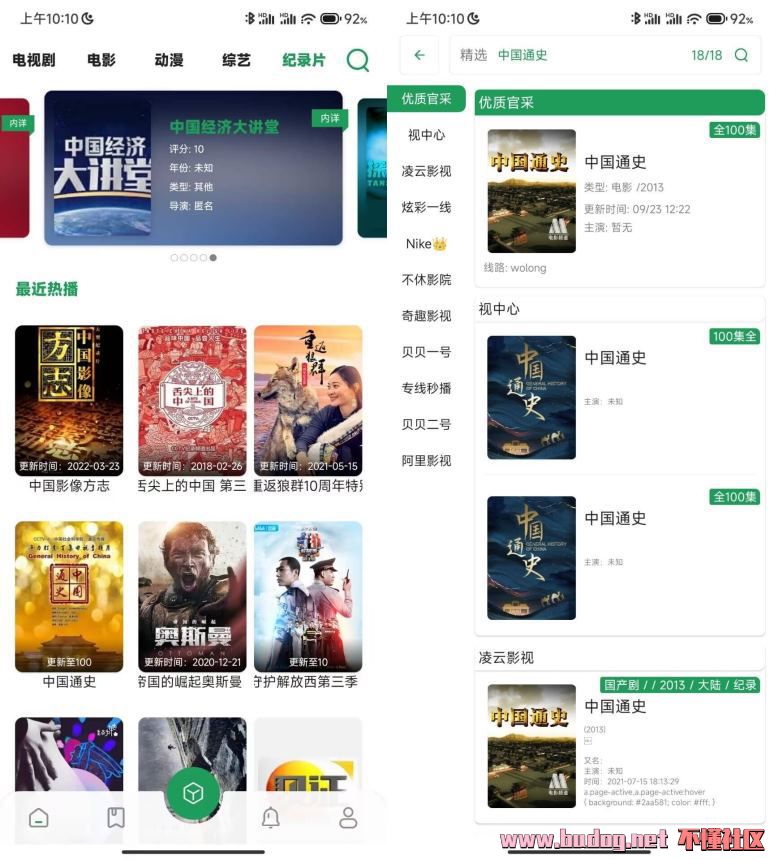Screen dimensions: 774x860
Task: Switch to the 电影 tab
Action: click(x=101, y=60)
